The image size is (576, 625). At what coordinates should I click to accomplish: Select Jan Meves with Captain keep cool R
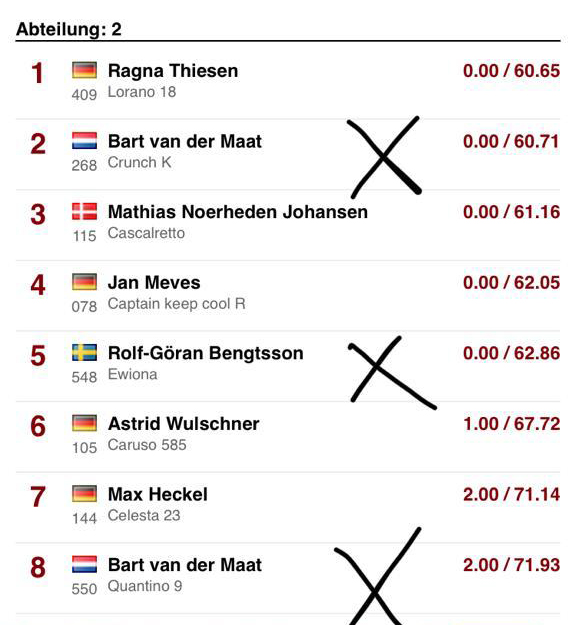(x=288, y=296)
